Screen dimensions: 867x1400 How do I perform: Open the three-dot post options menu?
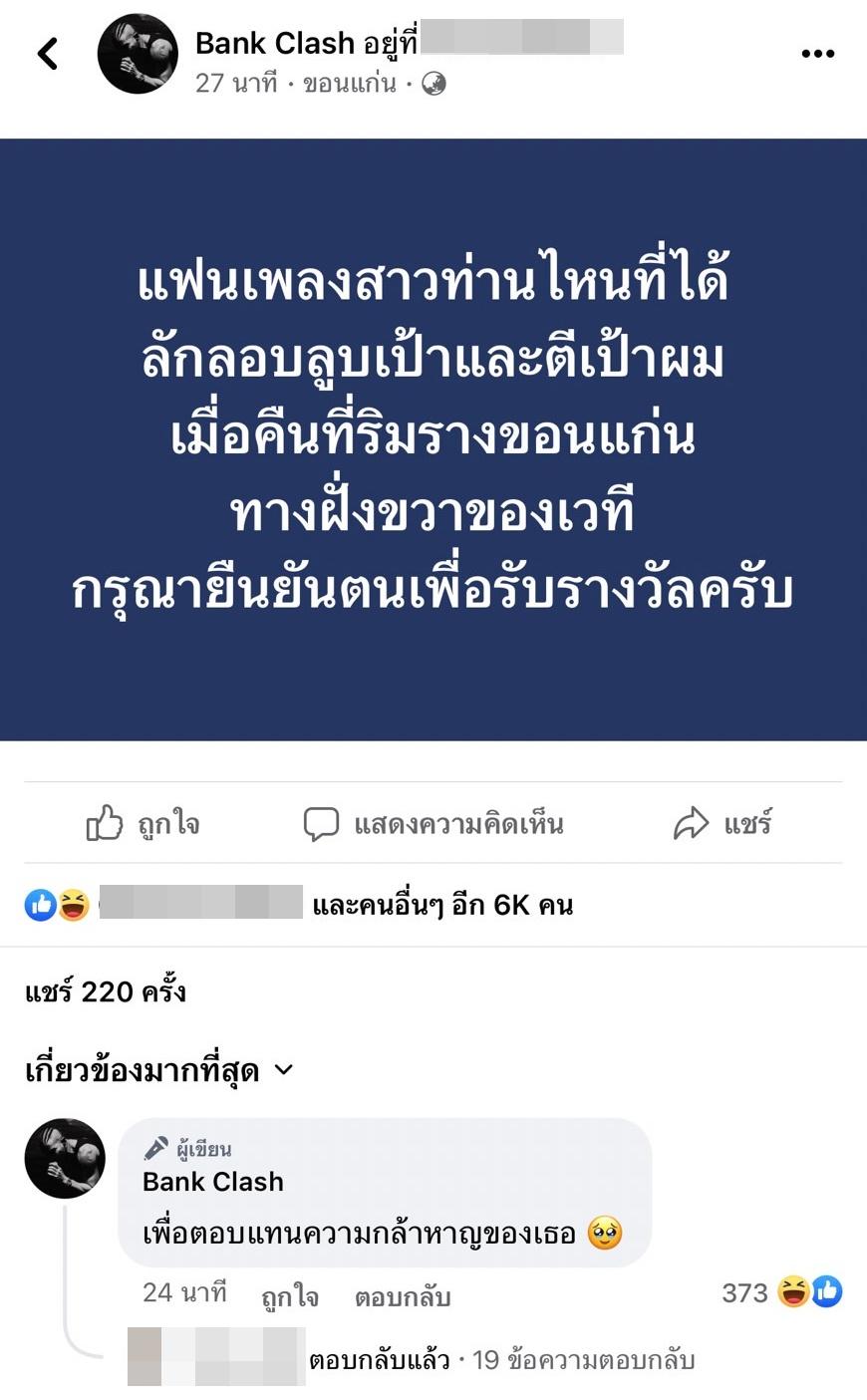point(817,54)
